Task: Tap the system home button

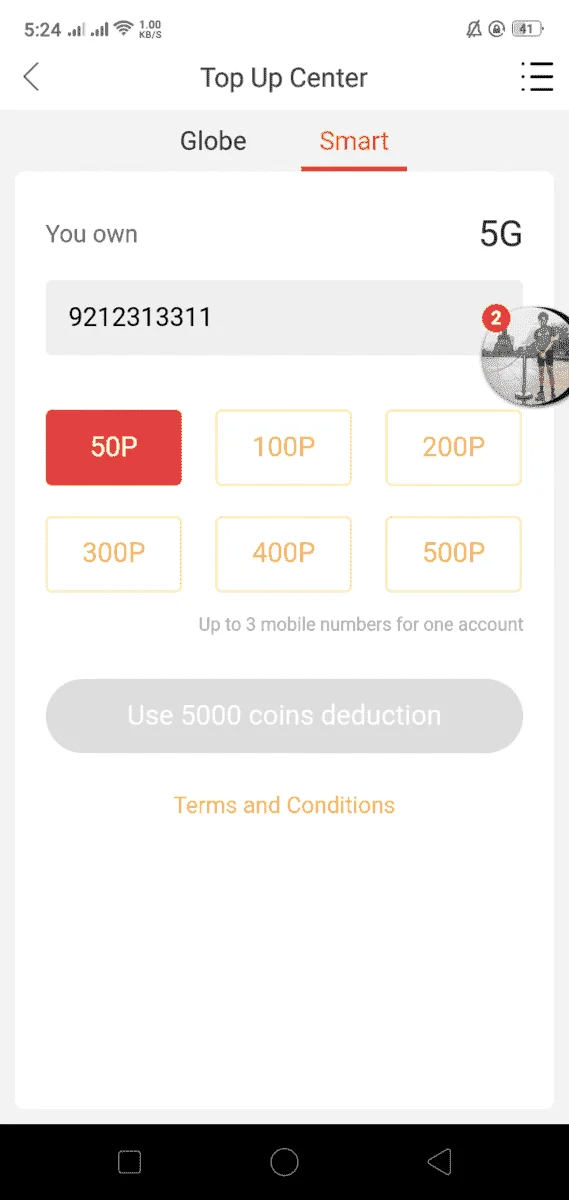Action: (x=285, y=1162)
